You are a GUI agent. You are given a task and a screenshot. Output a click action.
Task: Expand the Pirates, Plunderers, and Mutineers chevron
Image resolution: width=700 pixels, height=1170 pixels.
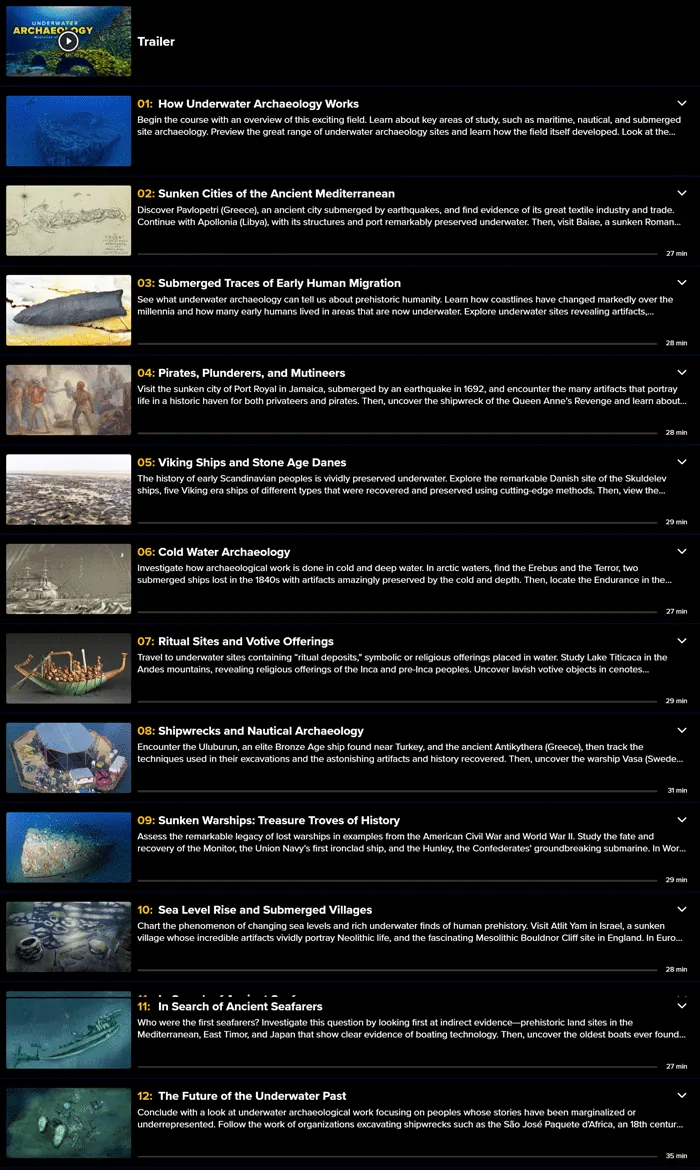click(x=681, y=372)
